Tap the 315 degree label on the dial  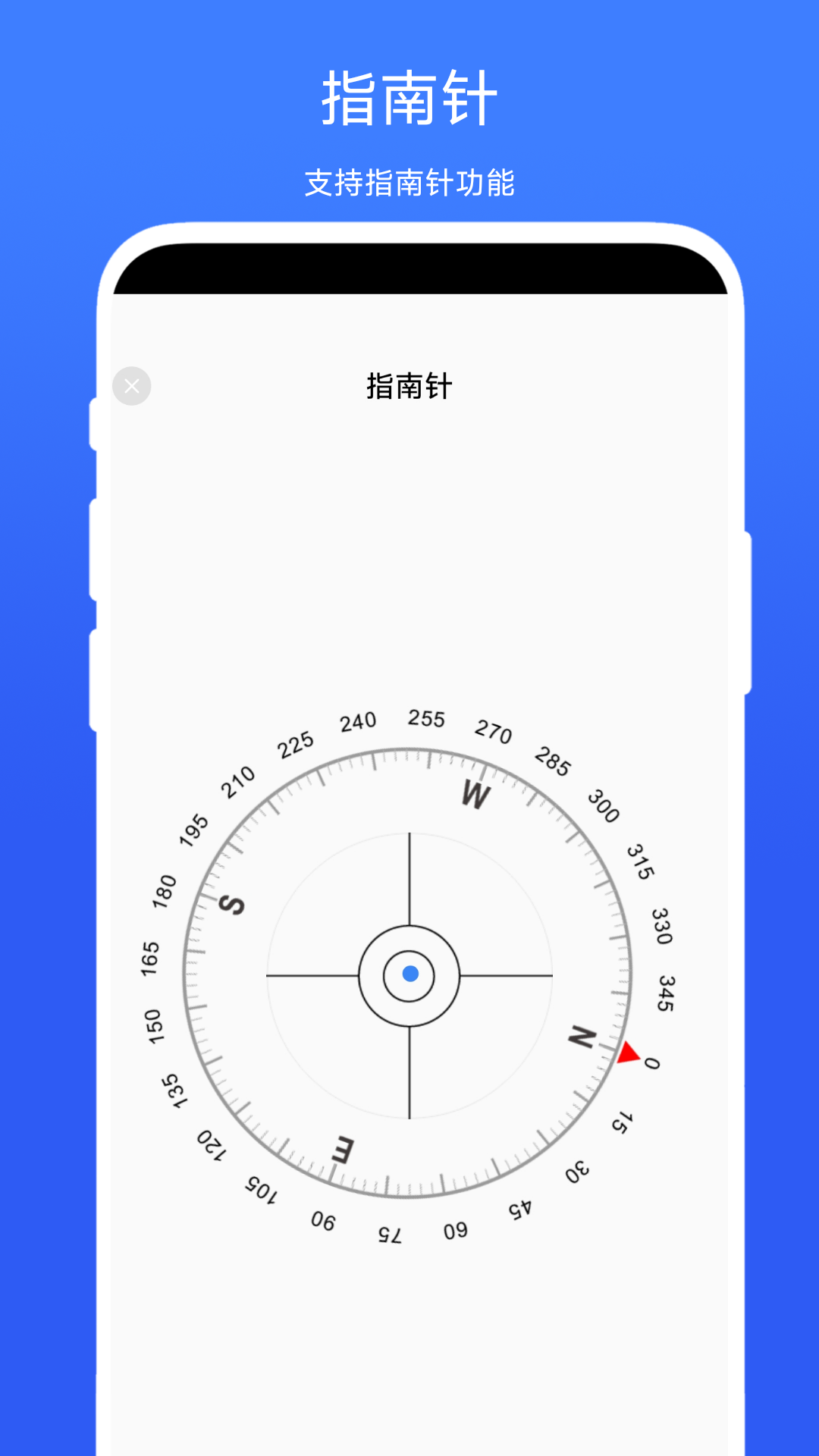coord(642,860)
